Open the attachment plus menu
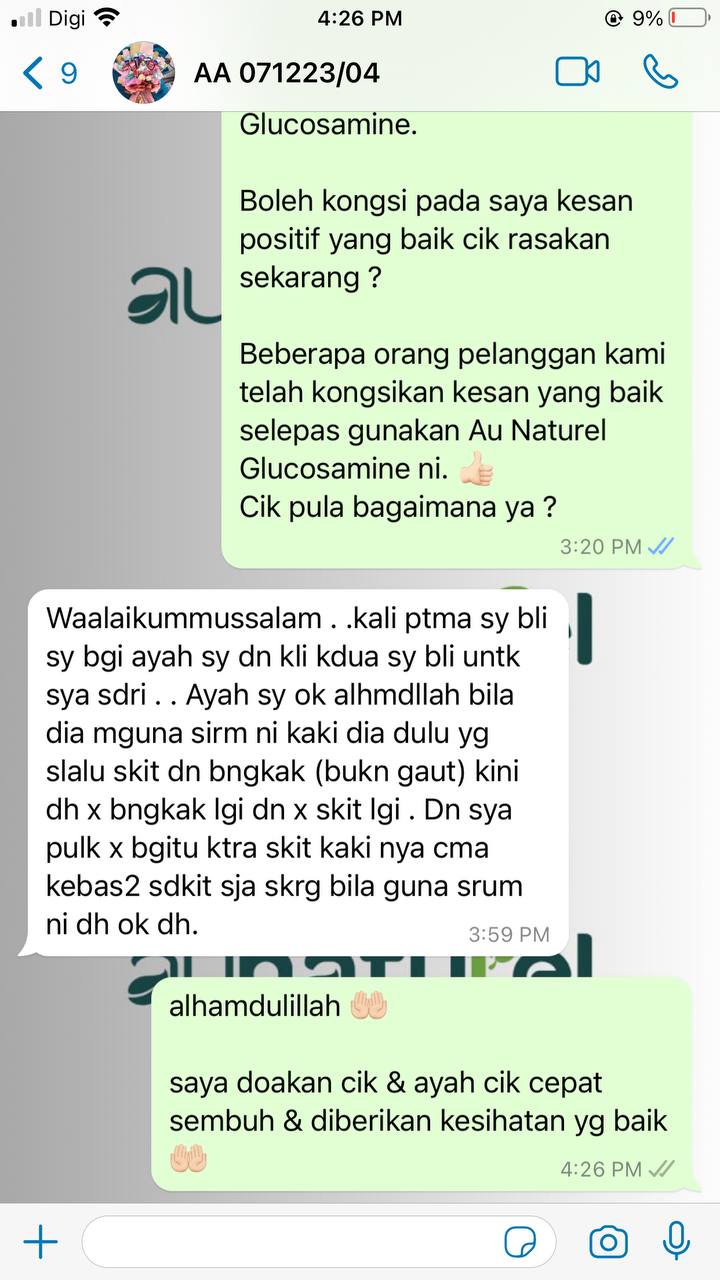The height and width of the screenshot is (1280, 720). pos(40,1243)
